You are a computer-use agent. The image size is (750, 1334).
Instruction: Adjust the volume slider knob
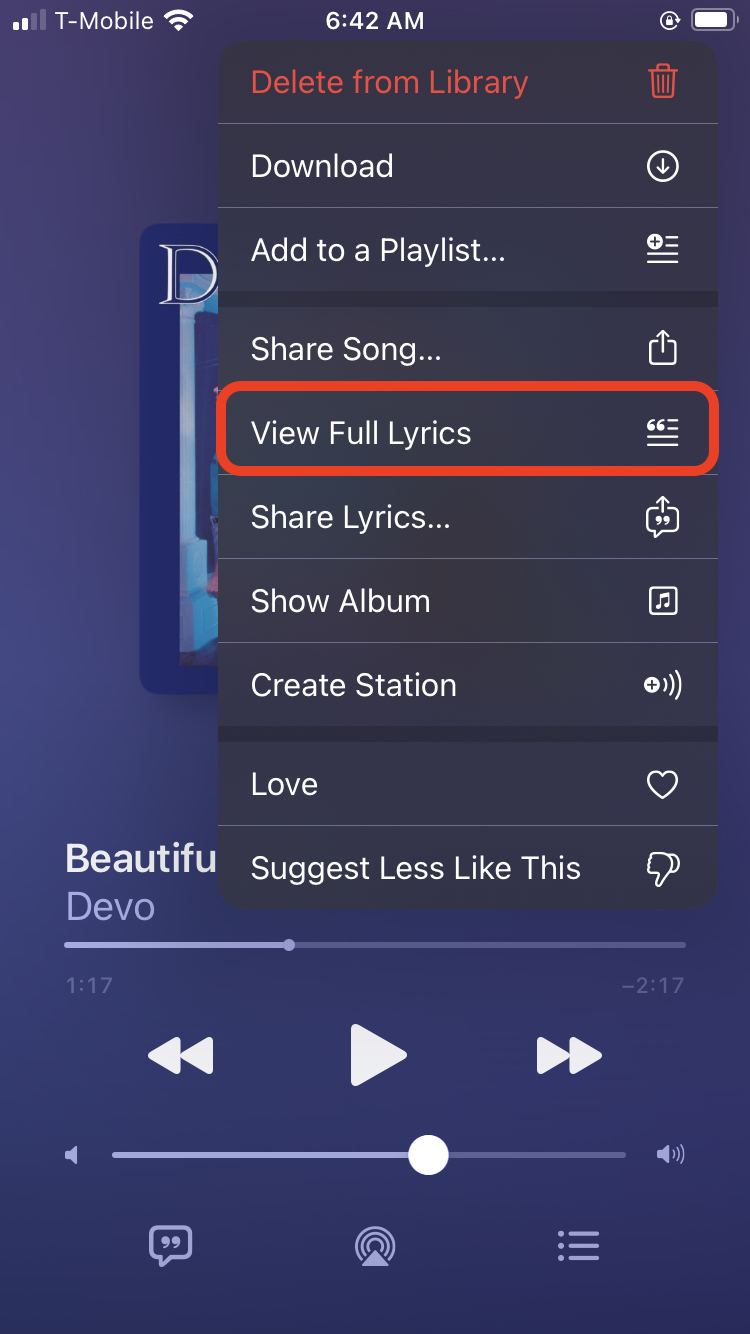coord(429,1155)
